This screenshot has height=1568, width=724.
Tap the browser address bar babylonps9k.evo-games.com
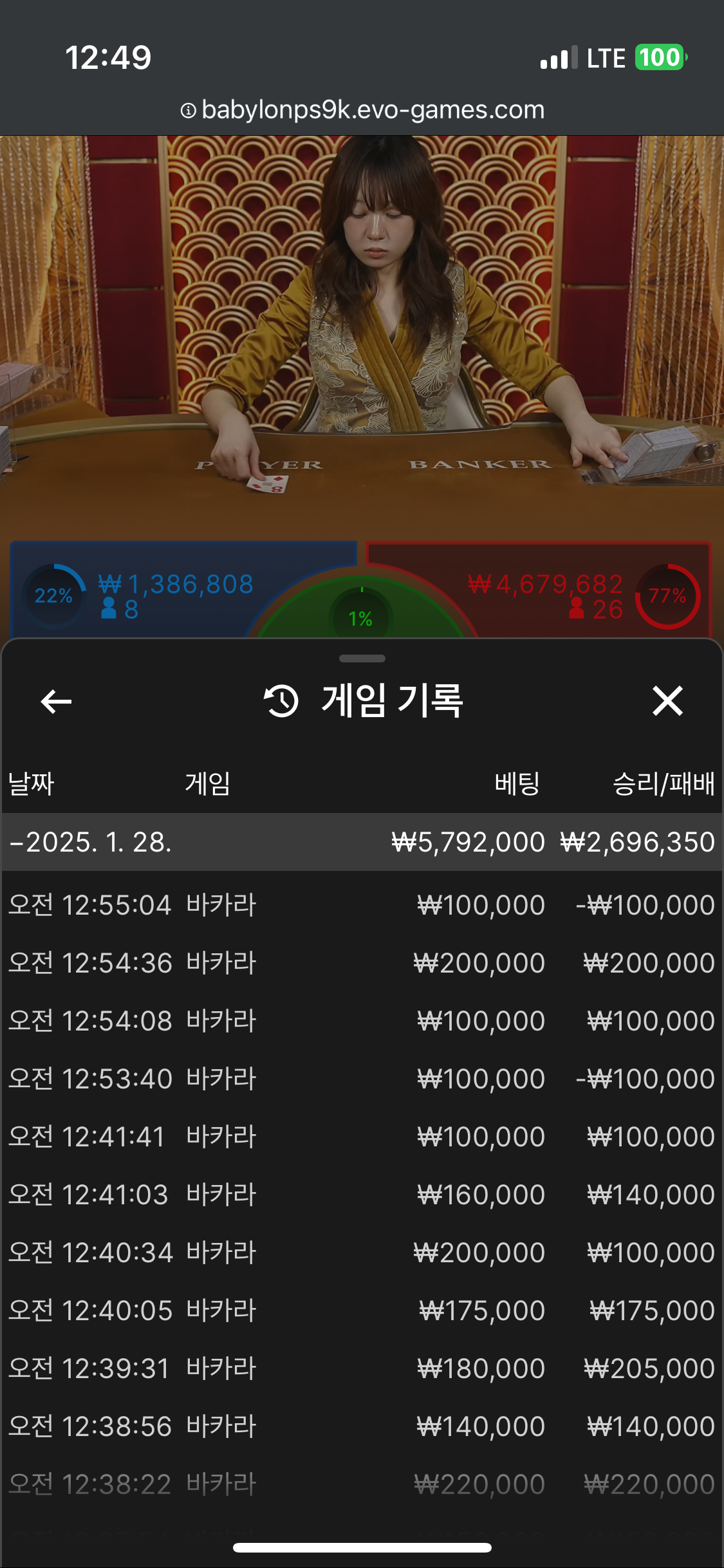[x=362, y=110]
